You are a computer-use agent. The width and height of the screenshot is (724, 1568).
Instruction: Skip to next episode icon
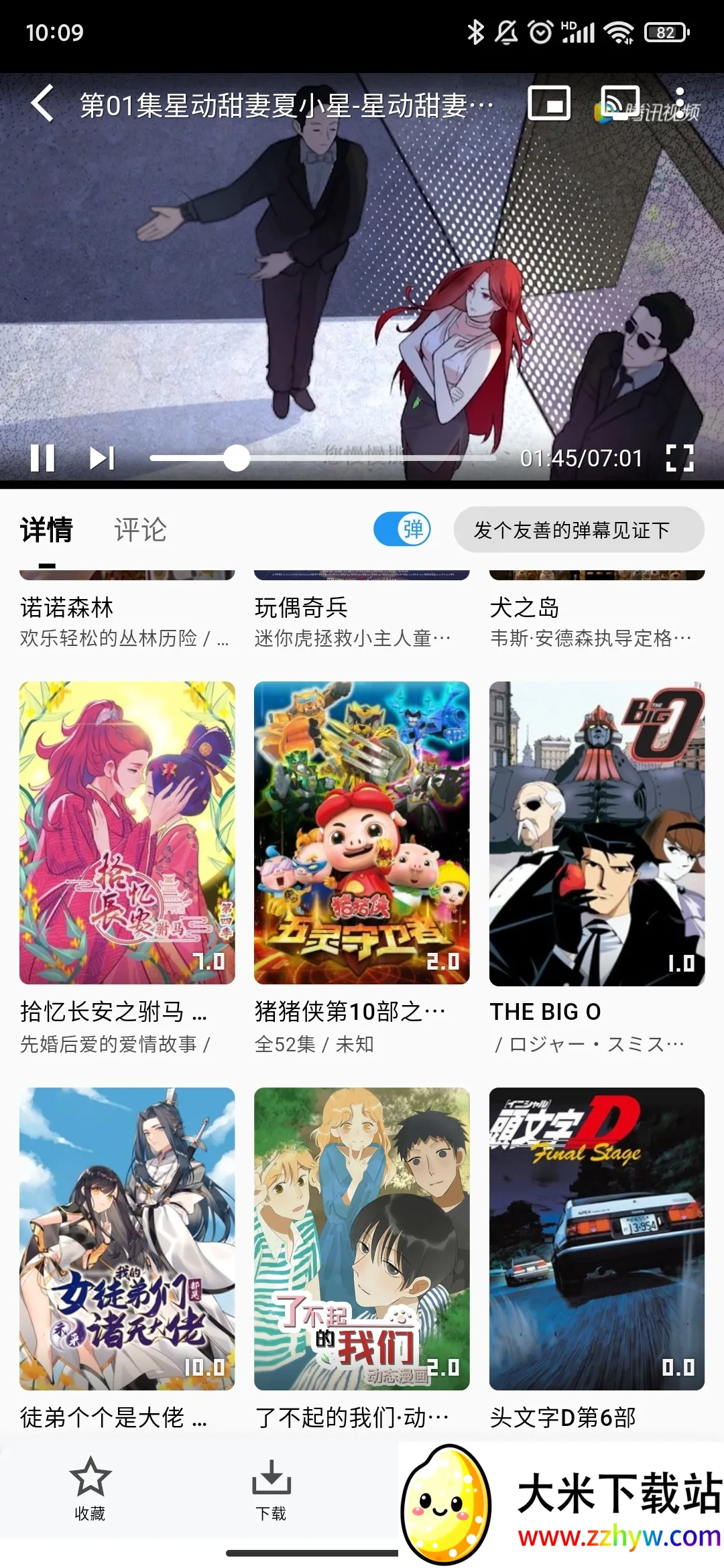pos(102,458)
